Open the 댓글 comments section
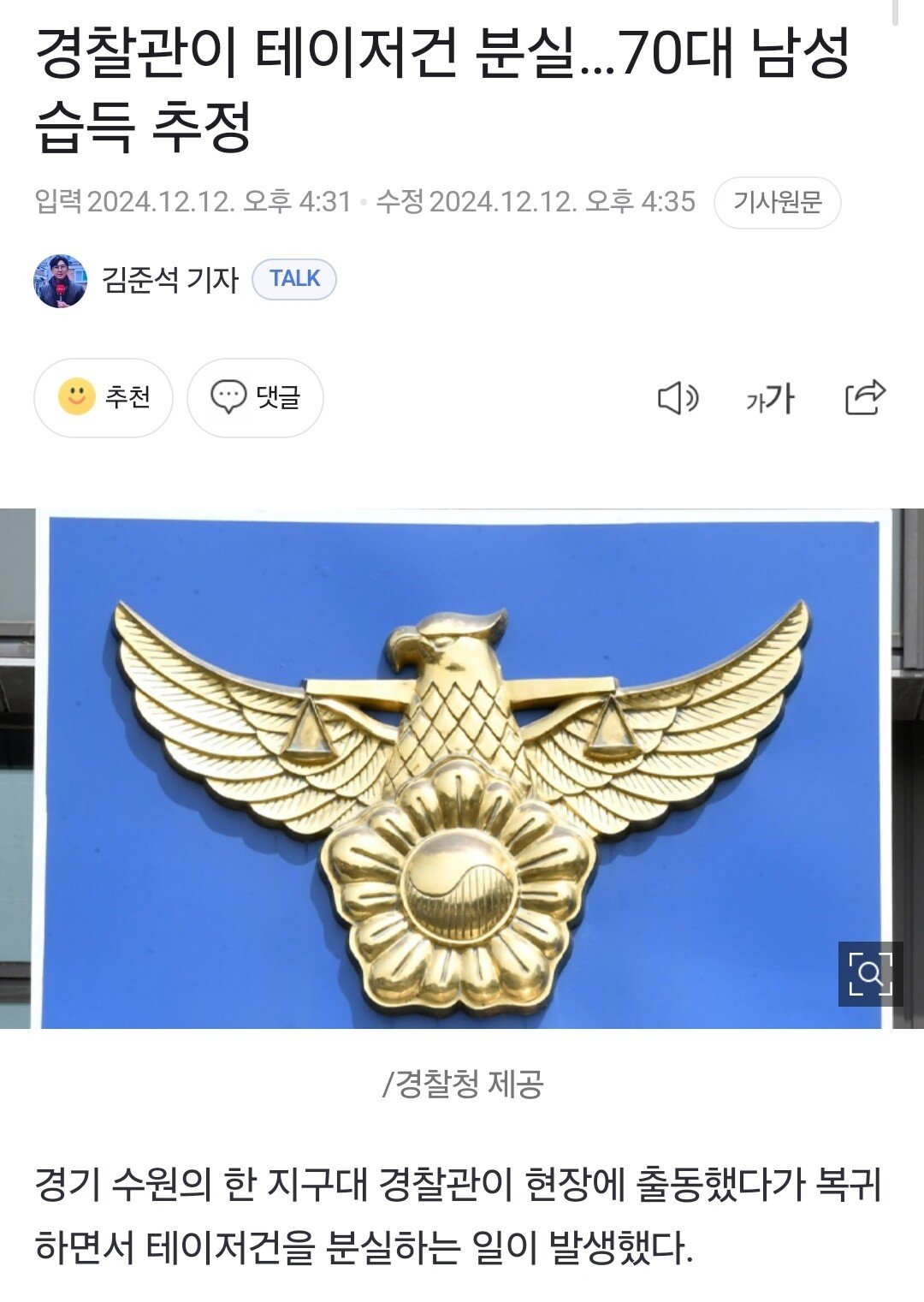The height and width of the screenshot is (1302, 924). 255,397
